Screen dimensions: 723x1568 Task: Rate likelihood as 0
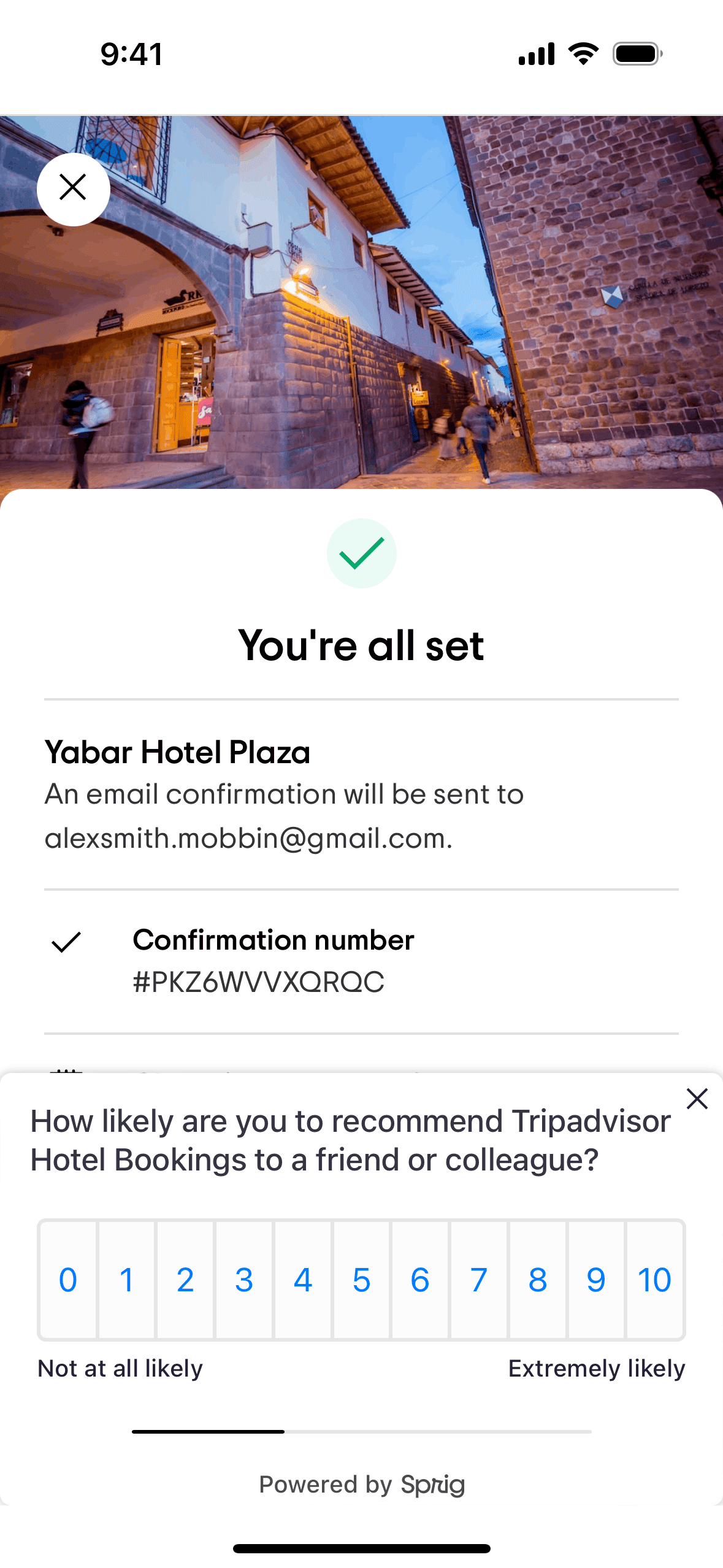coord(68,1280)
